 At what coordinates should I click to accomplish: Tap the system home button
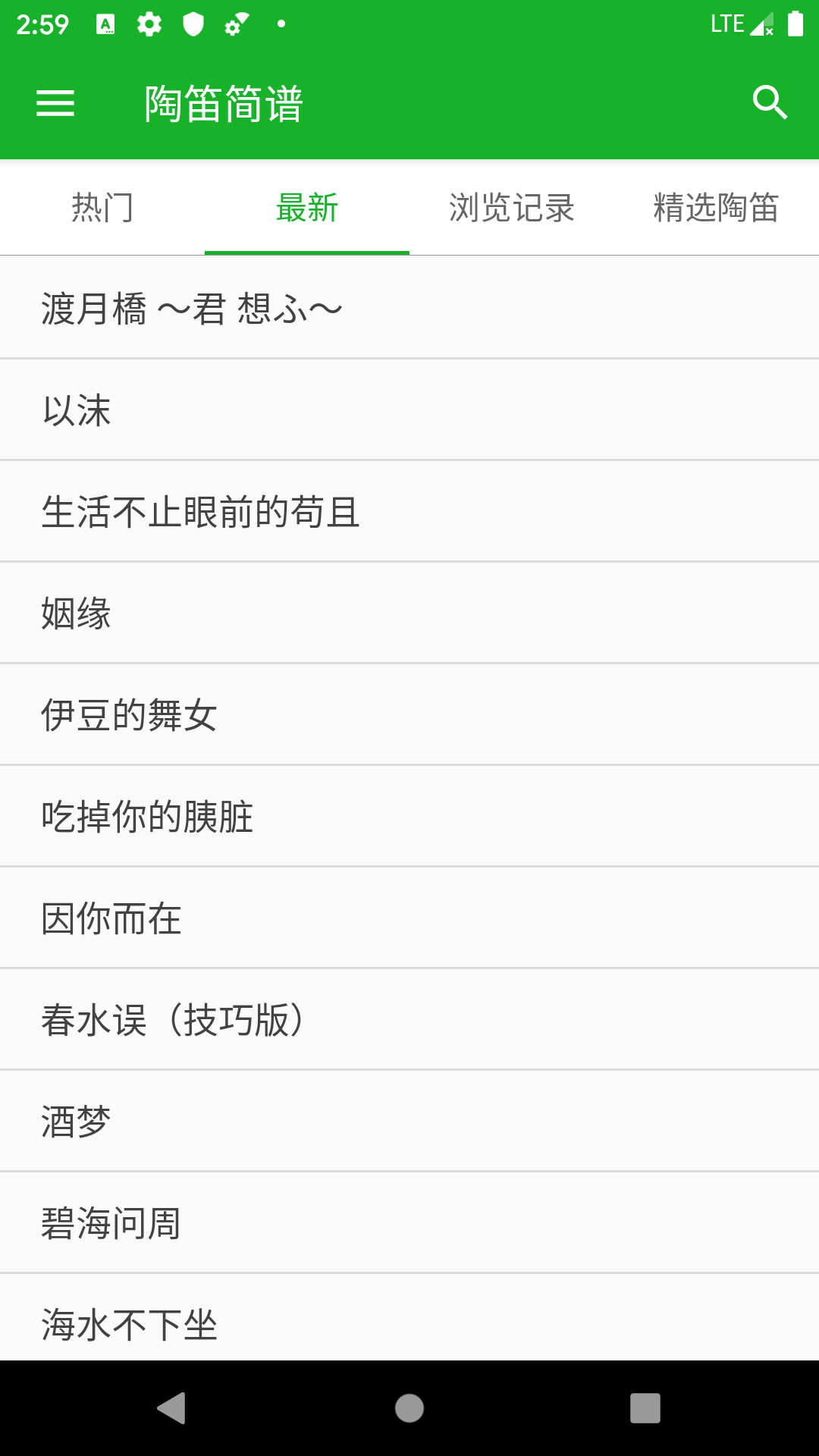[409, 1408]
